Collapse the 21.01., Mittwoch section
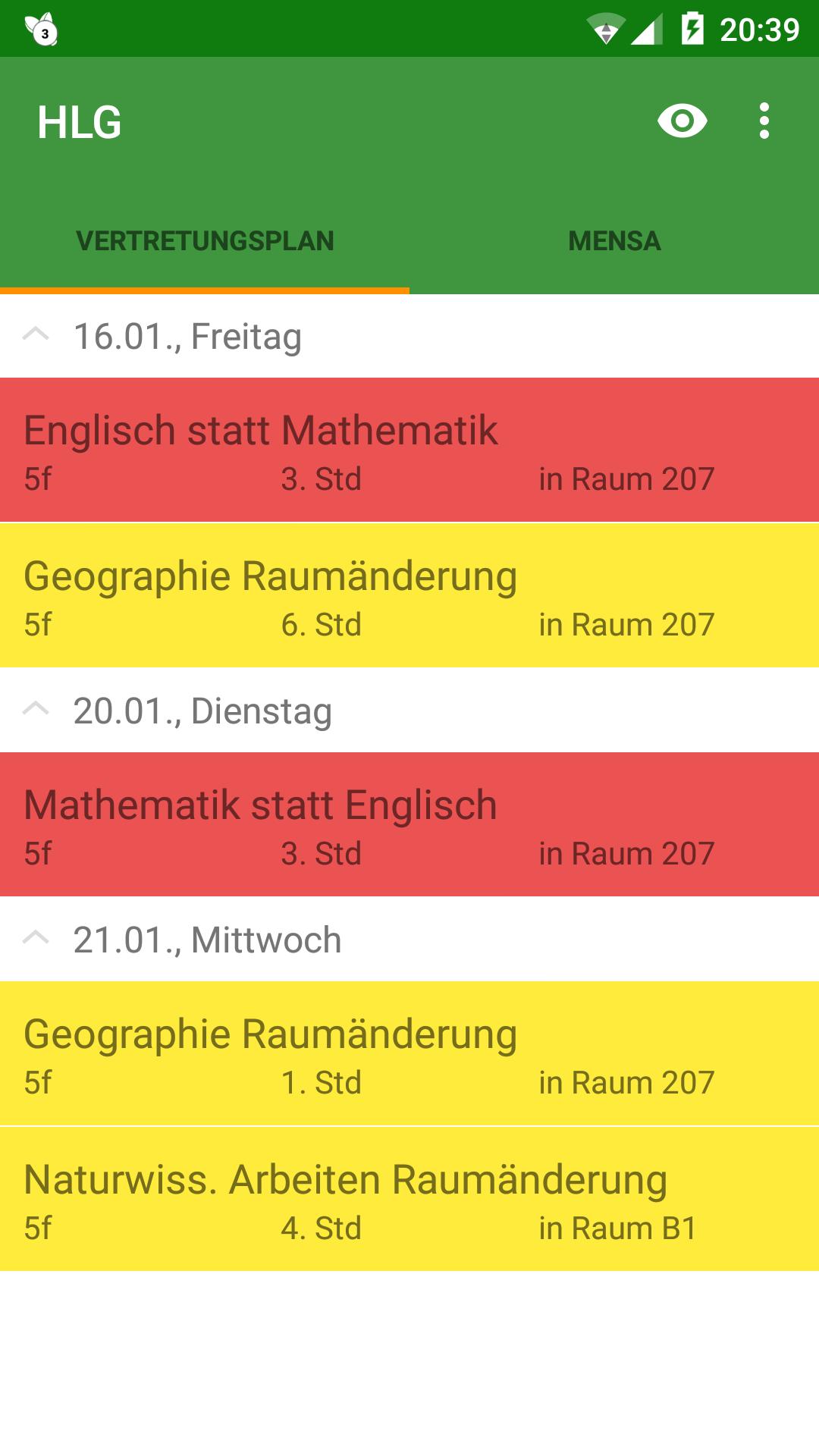The image size is (819, 1456). (x=35, y=938)
